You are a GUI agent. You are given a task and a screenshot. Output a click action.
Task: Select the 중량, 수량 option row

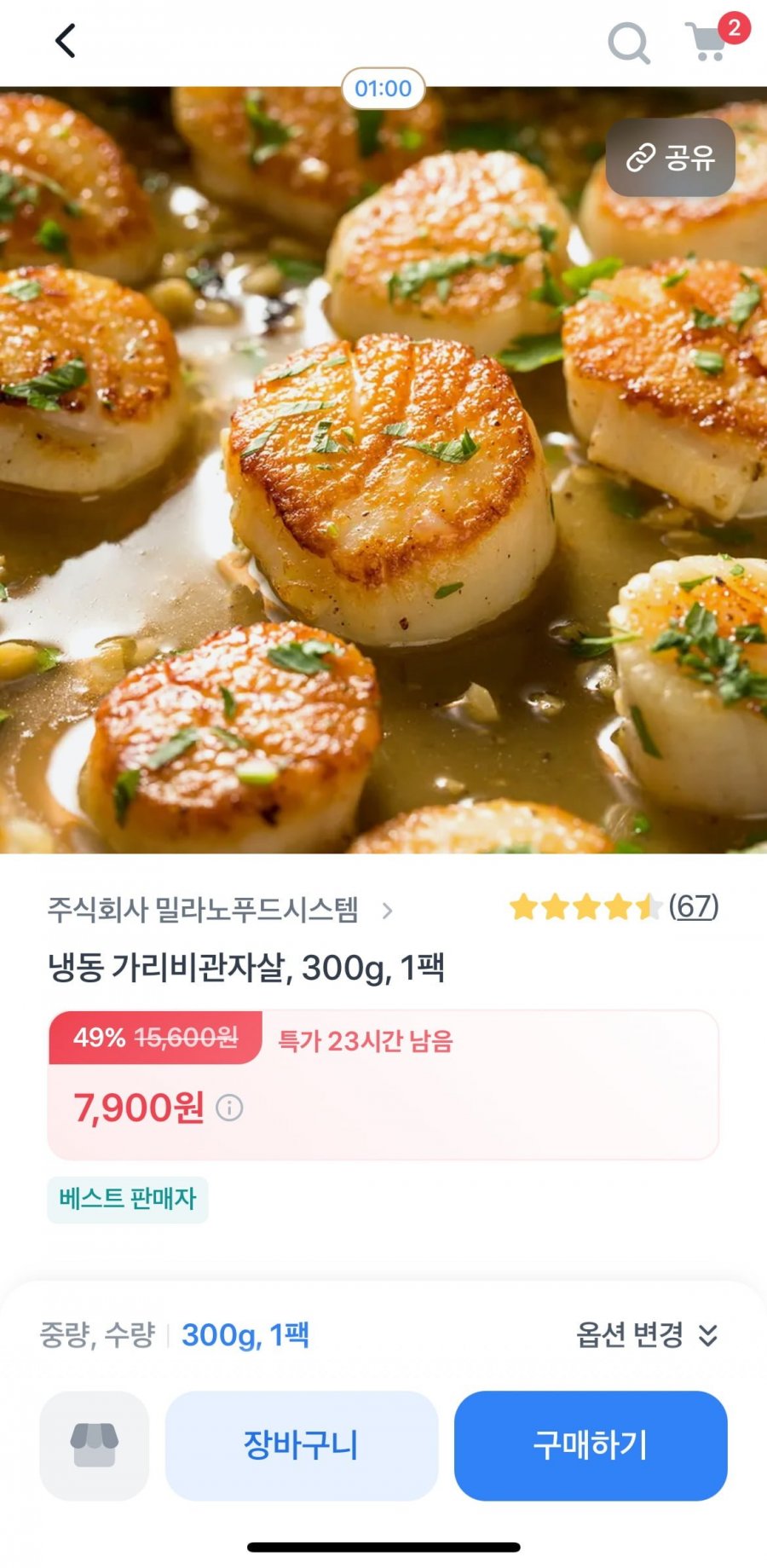point(100,1334)
